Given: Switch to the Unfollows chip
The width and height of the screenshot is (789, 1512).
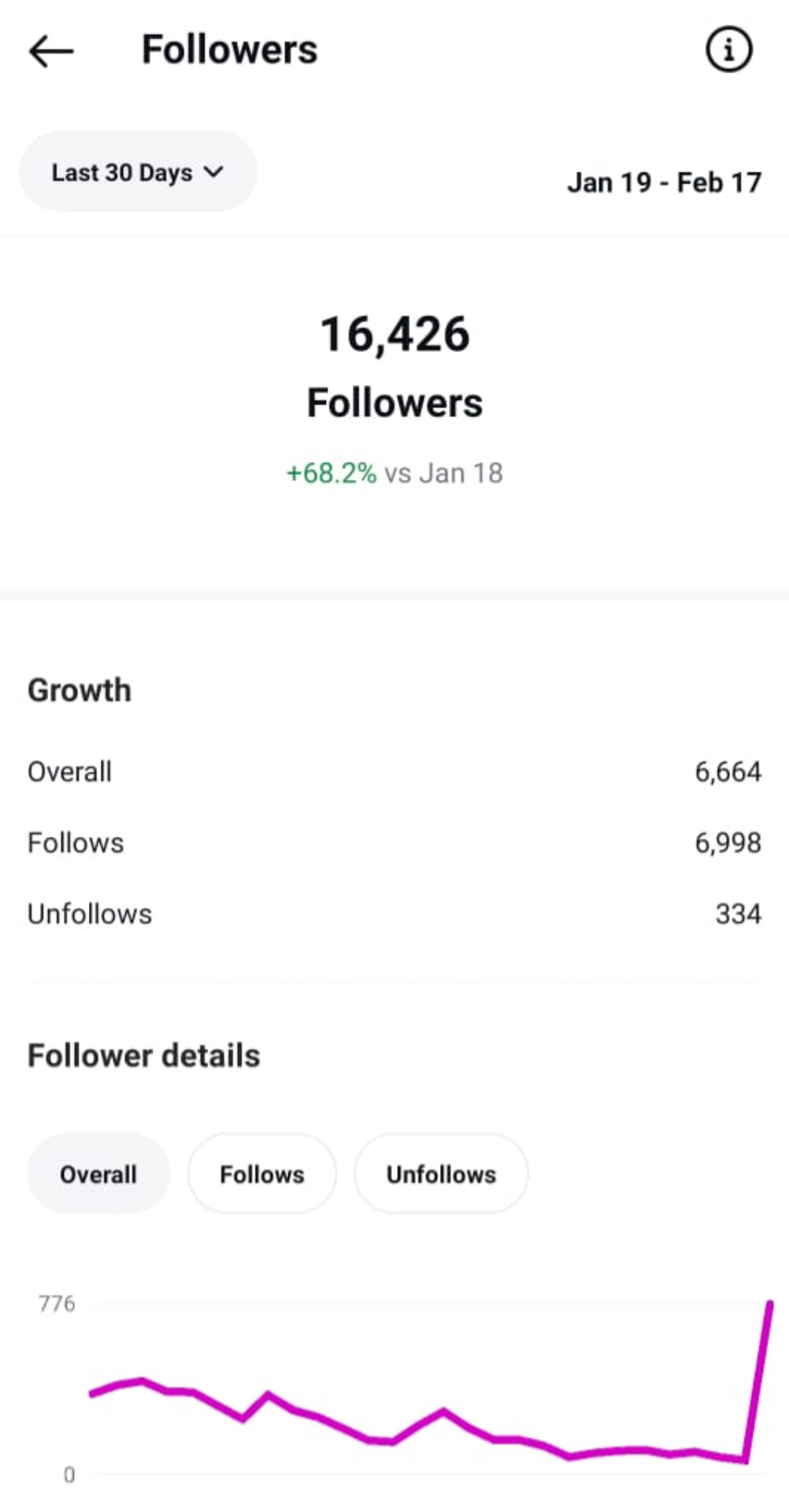Looking at the screenshot, I should (x=441, y=1174).
